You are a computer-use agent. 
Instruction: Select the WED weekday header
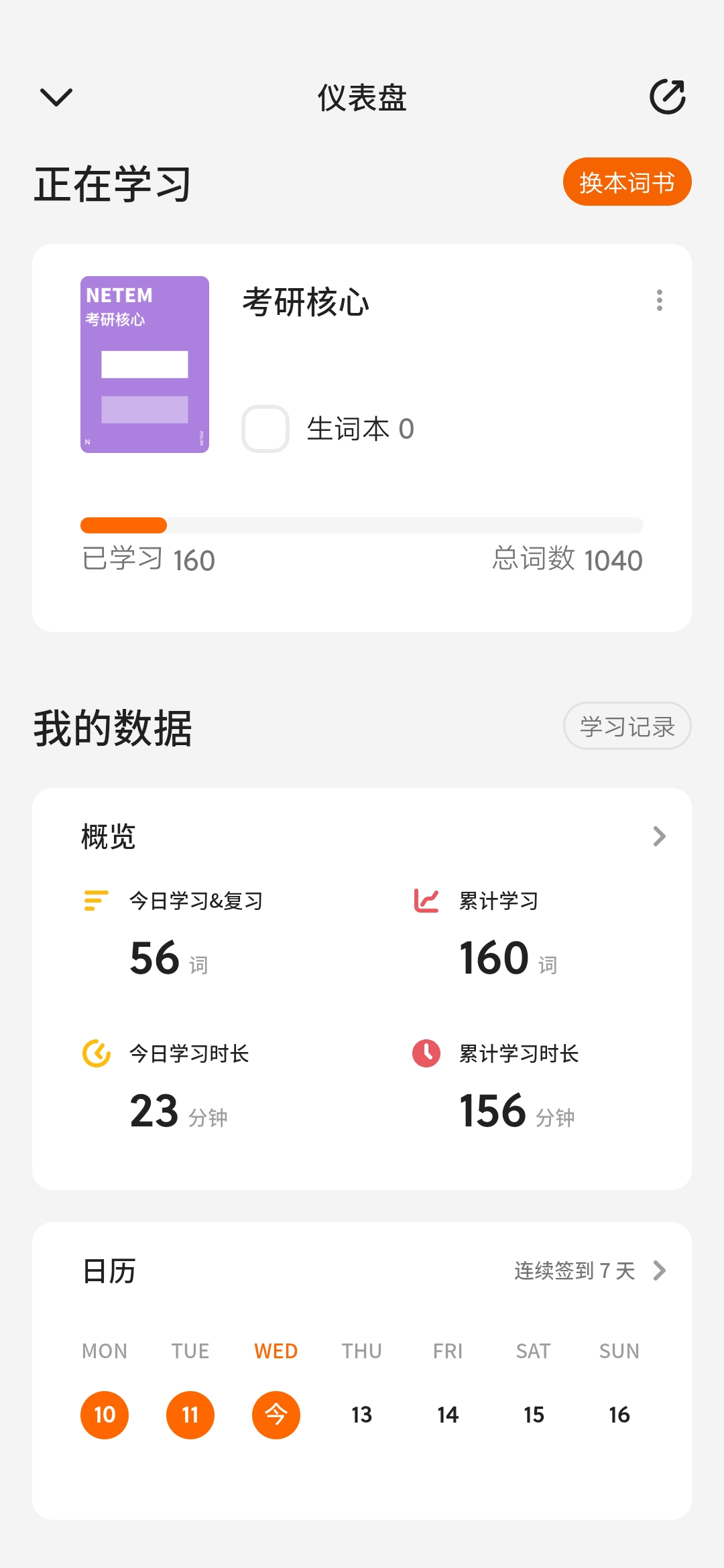pyautogui.click(x=276, y=1351)
